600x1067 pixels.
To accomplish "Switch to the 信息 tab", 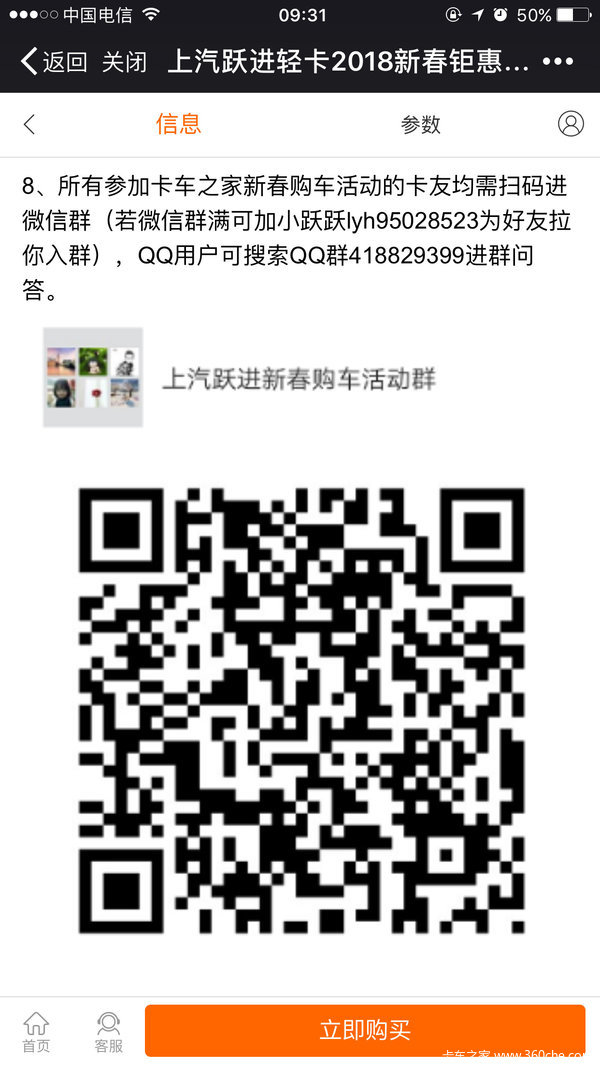I will 178,124.
